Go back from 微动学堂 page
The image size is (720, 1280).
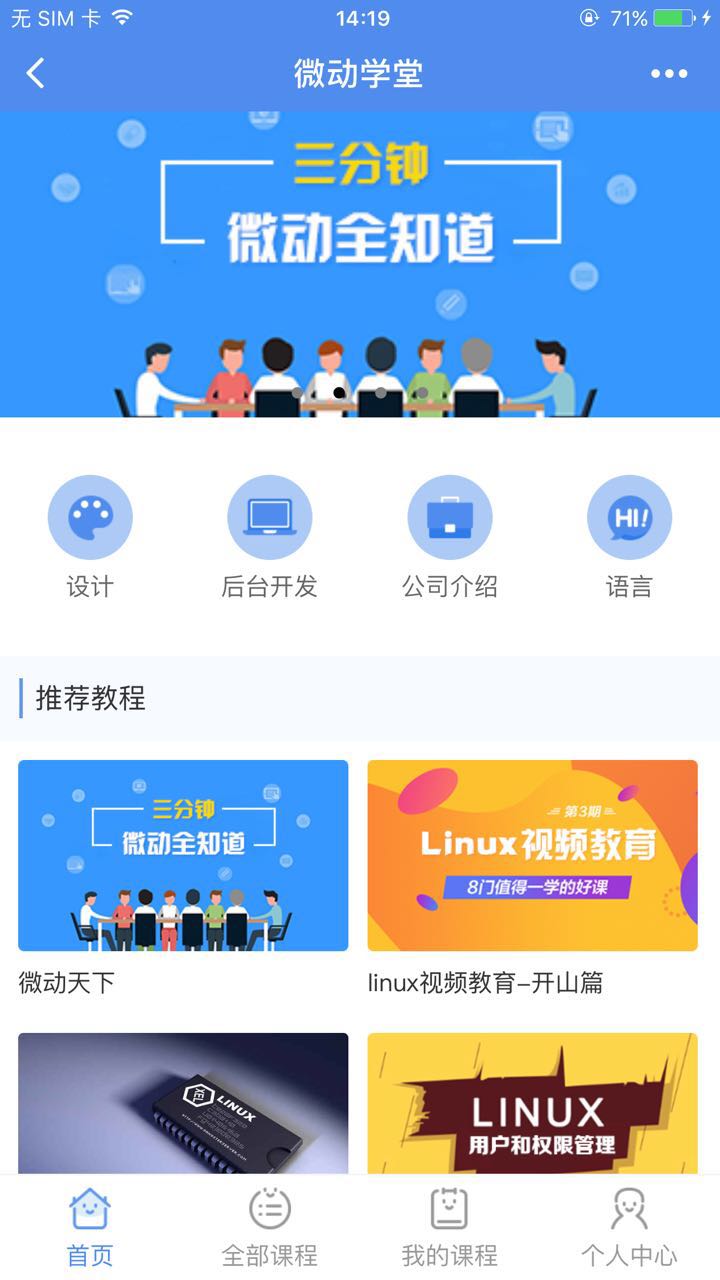tap(36, 73)
